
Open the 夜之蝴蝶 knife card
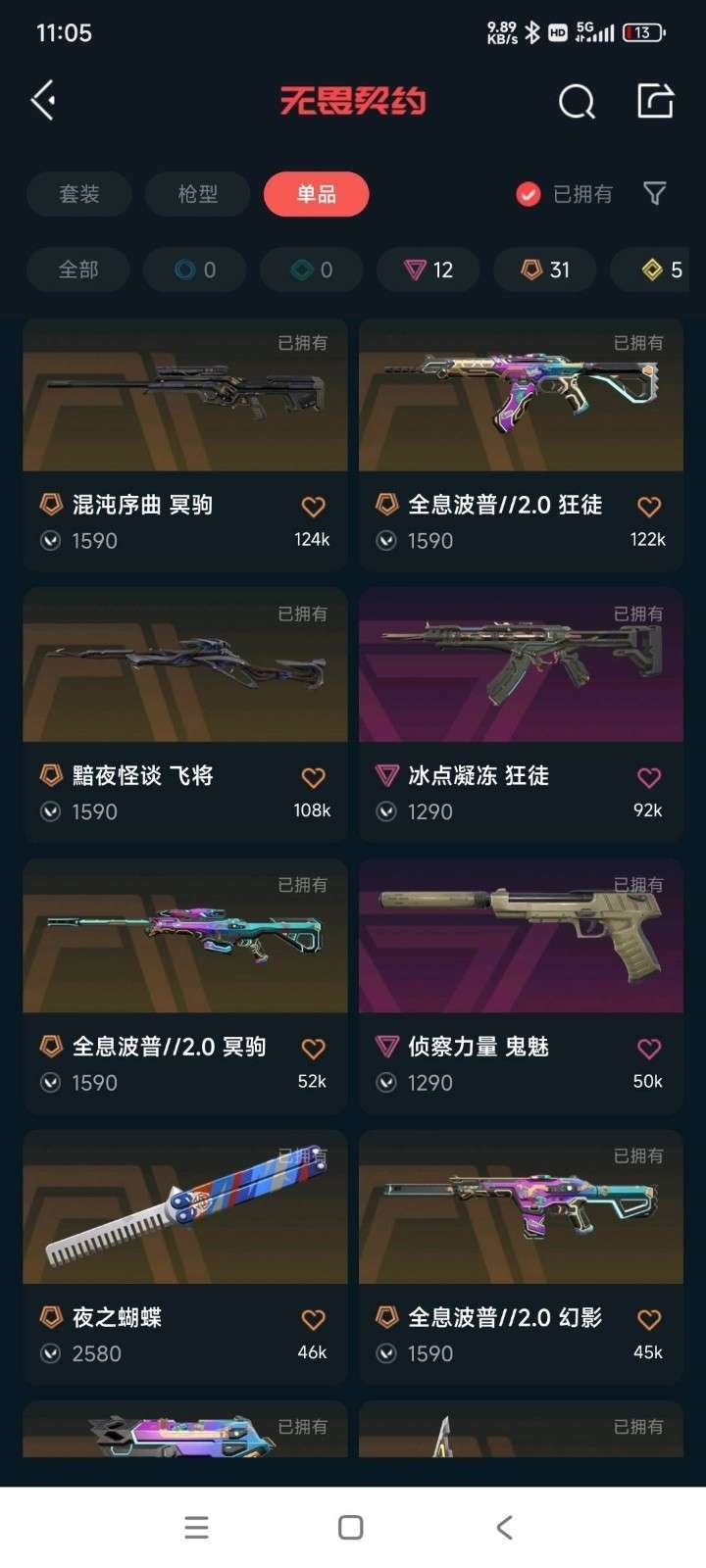[x=185, y=1256]
